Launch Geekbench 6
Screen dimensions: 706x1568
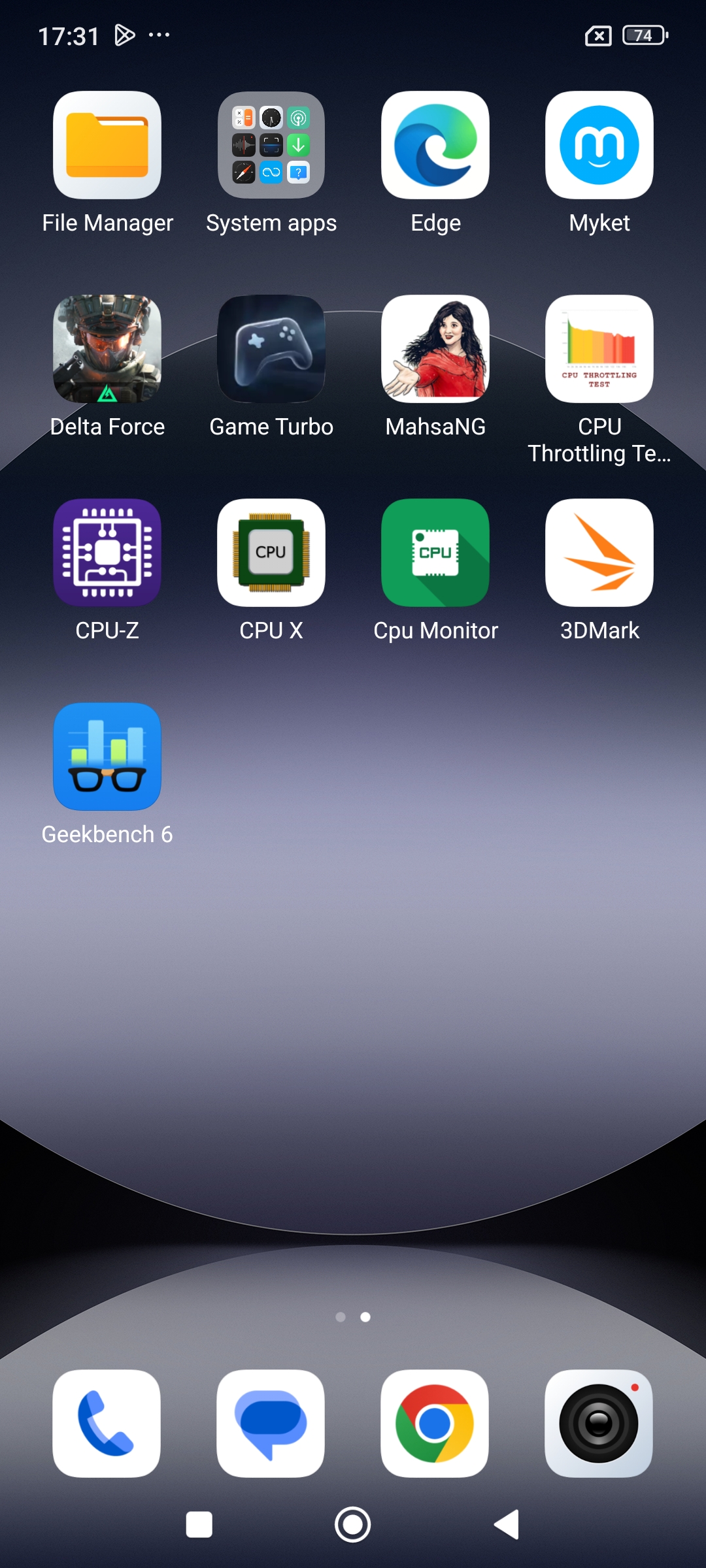click(107, 757)
